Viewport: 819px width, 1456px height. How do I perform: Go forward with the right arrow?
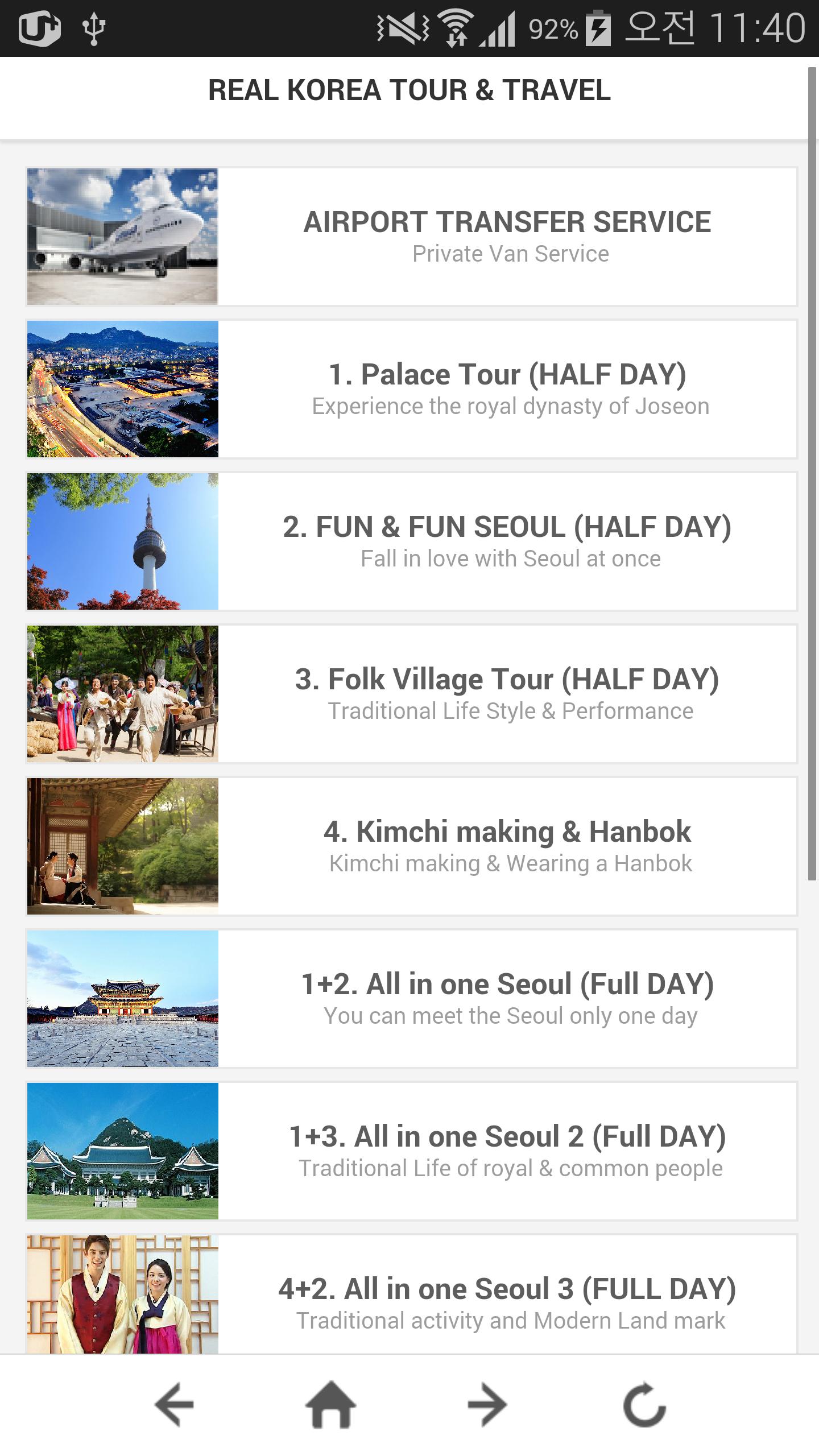(x=487, y=1405)
